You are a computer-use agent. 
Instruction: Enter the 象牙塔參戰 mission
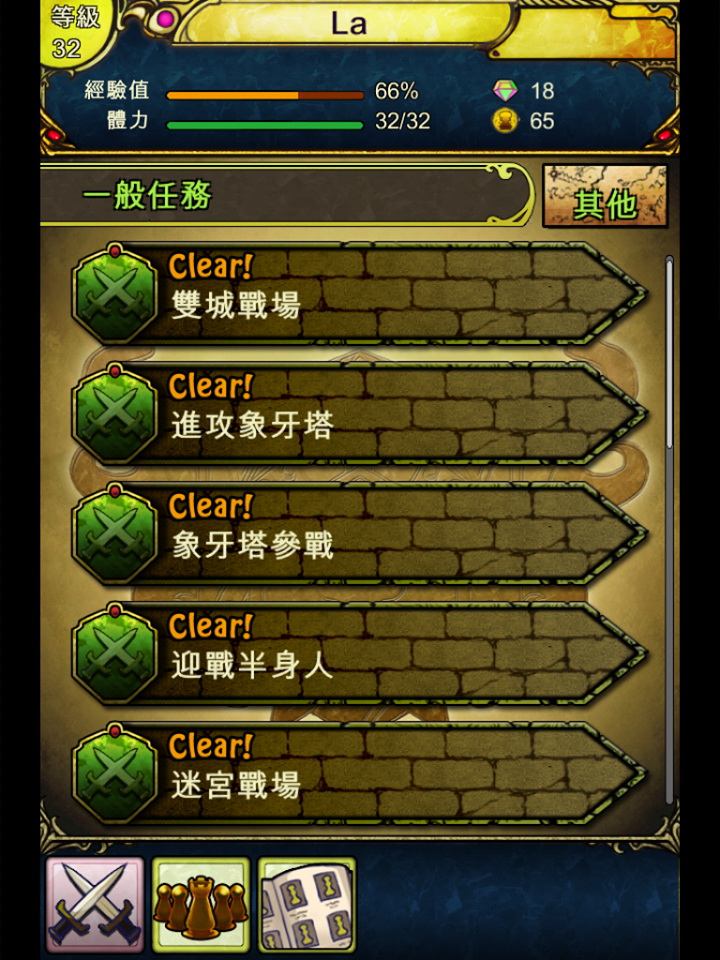360,534
